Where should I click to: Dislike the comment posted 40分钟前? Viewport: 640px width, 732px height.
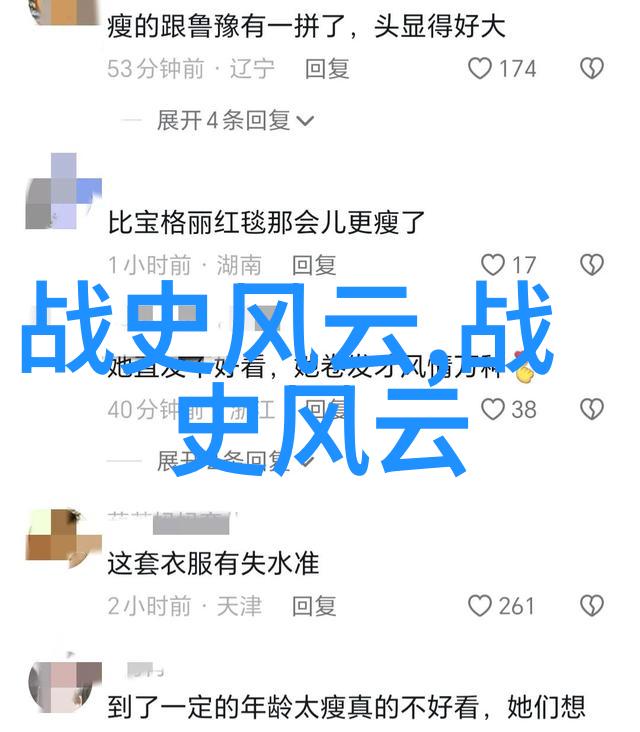[592, 408]
